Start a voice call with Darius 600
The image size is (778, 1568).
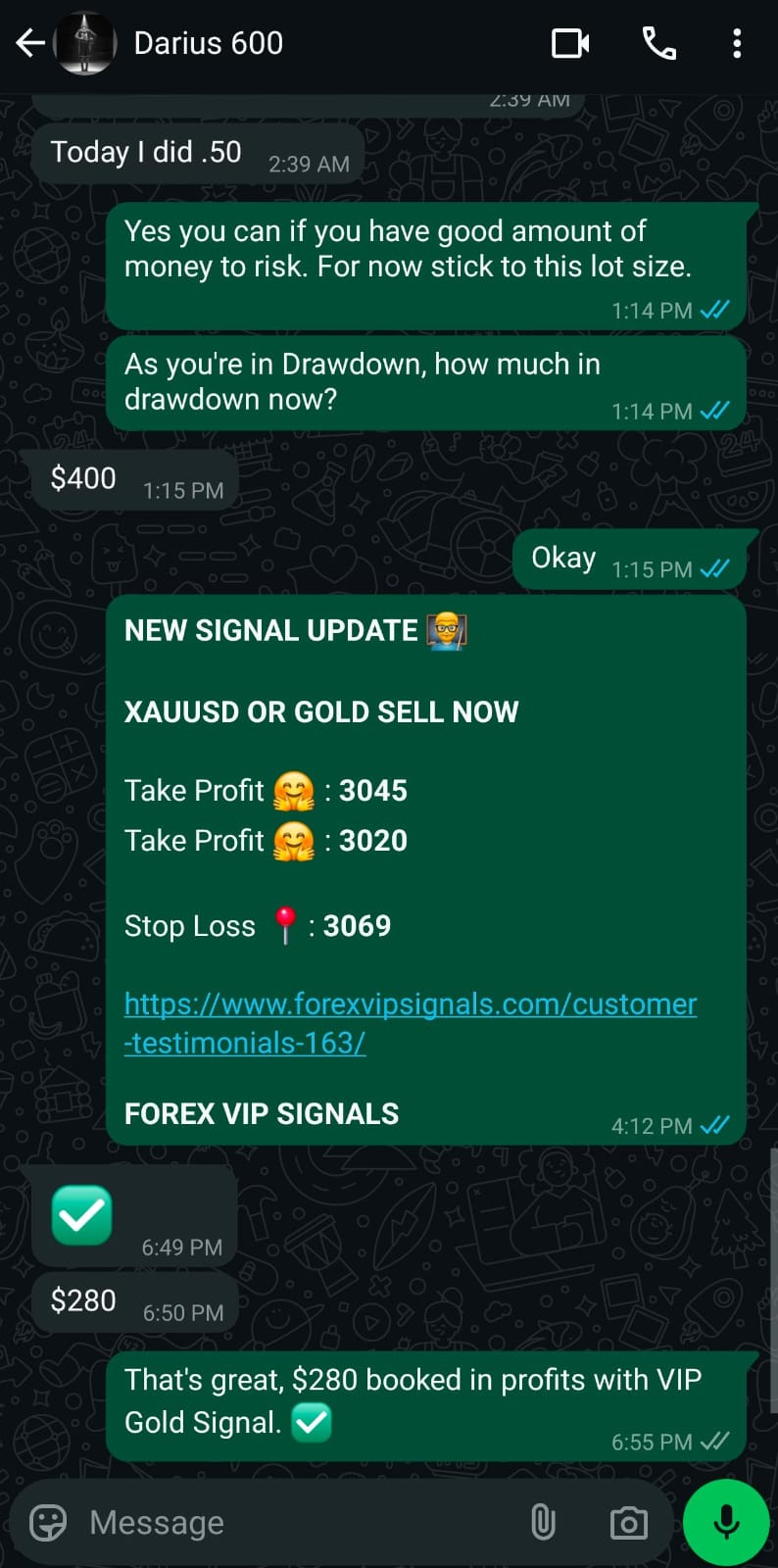658,43
